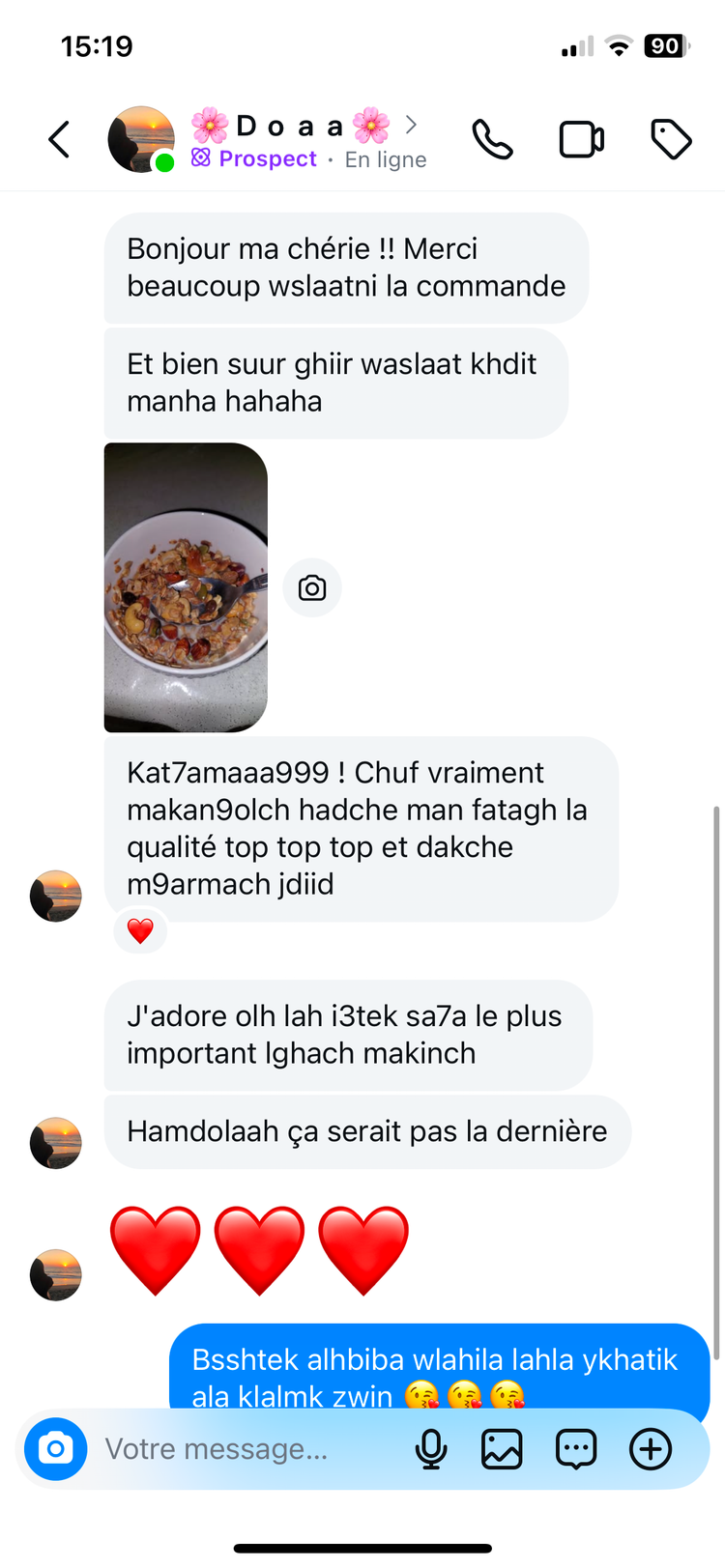The image size is (725, 1568).
Task: Start a video call with Doaa
Action: click(x=581, y=140)
